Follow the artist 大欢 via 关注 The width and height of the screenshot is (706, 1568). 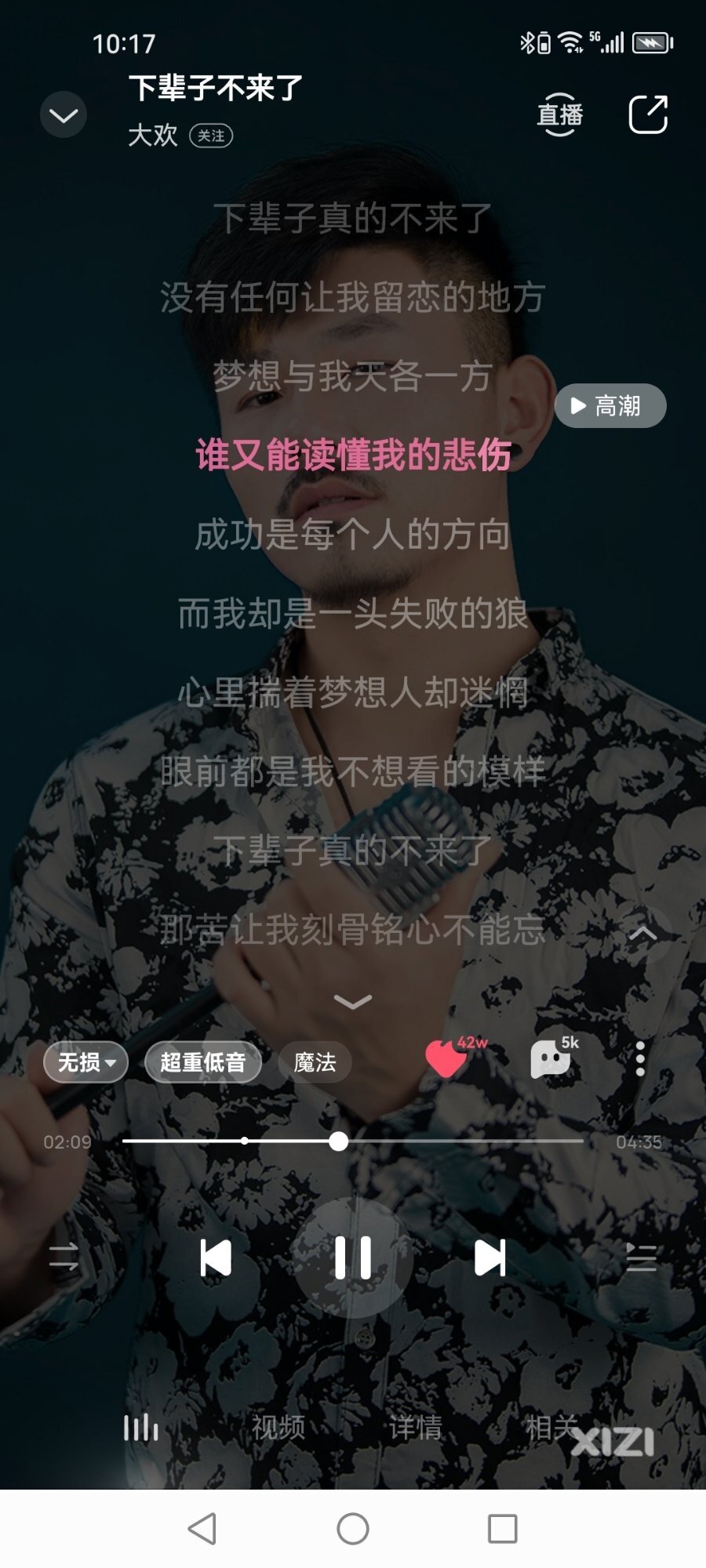[211, 136]
